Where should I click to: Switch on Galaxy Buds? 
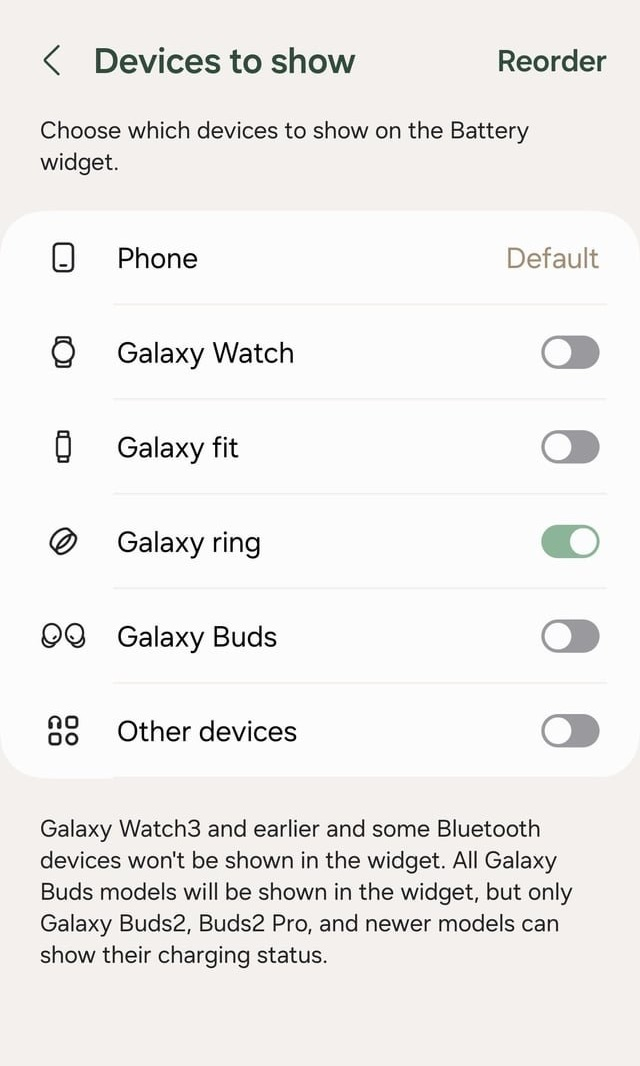(x=570, y=637)
